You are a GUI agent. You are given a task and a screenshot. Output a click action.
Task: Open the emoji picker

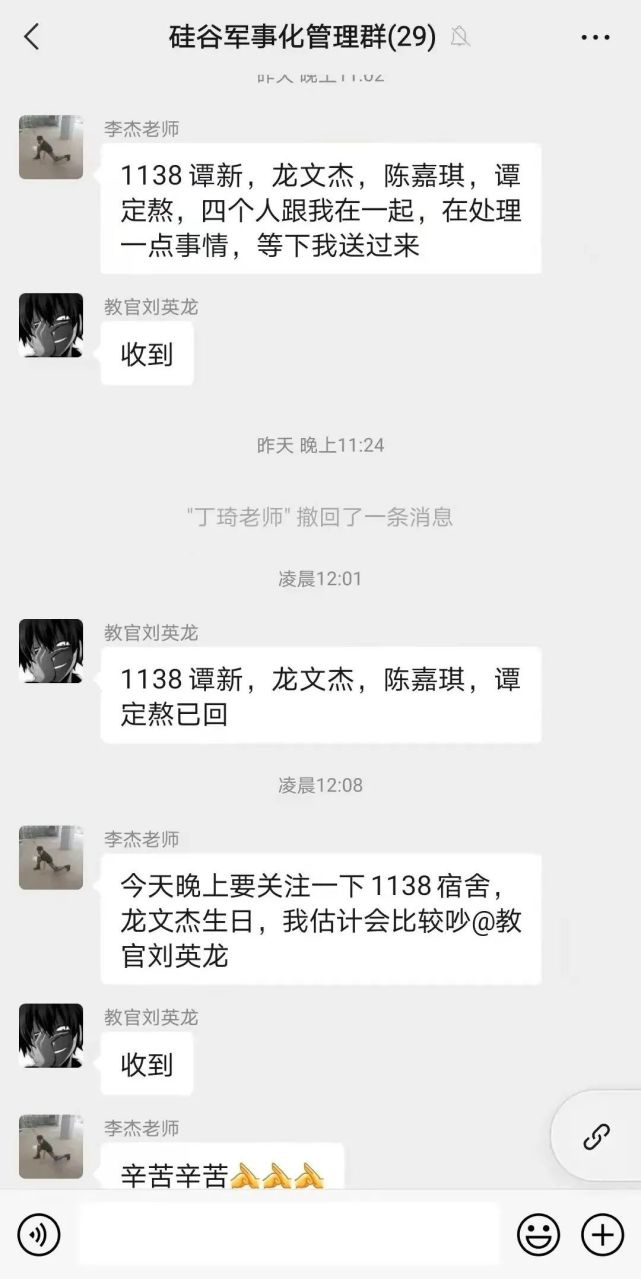tap(538, 1235)
